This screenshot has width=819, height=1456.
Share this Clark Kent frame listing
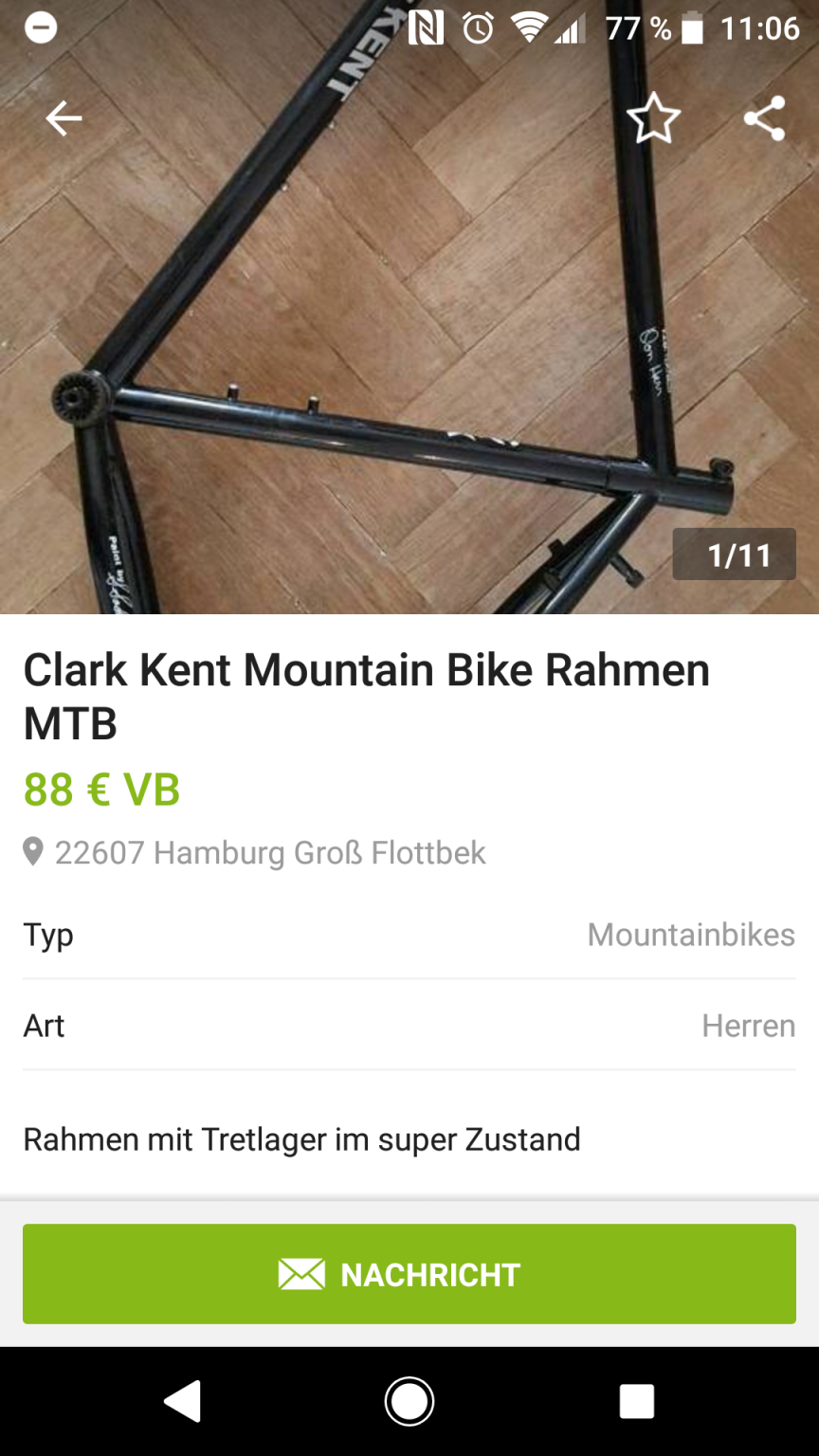764,119
